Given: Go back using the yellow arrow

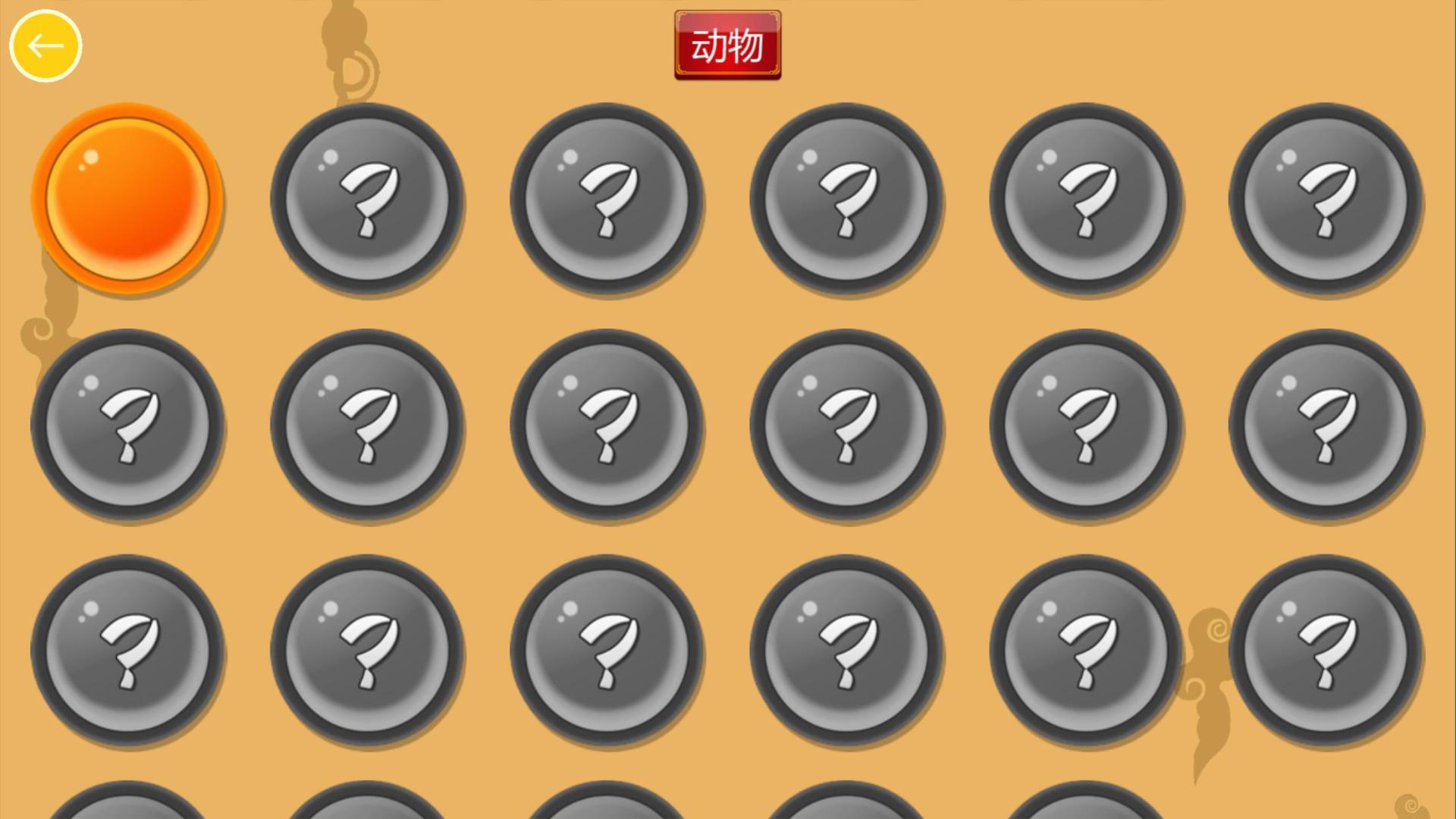Looking at the screenshot, I should [x=45, y=46].
